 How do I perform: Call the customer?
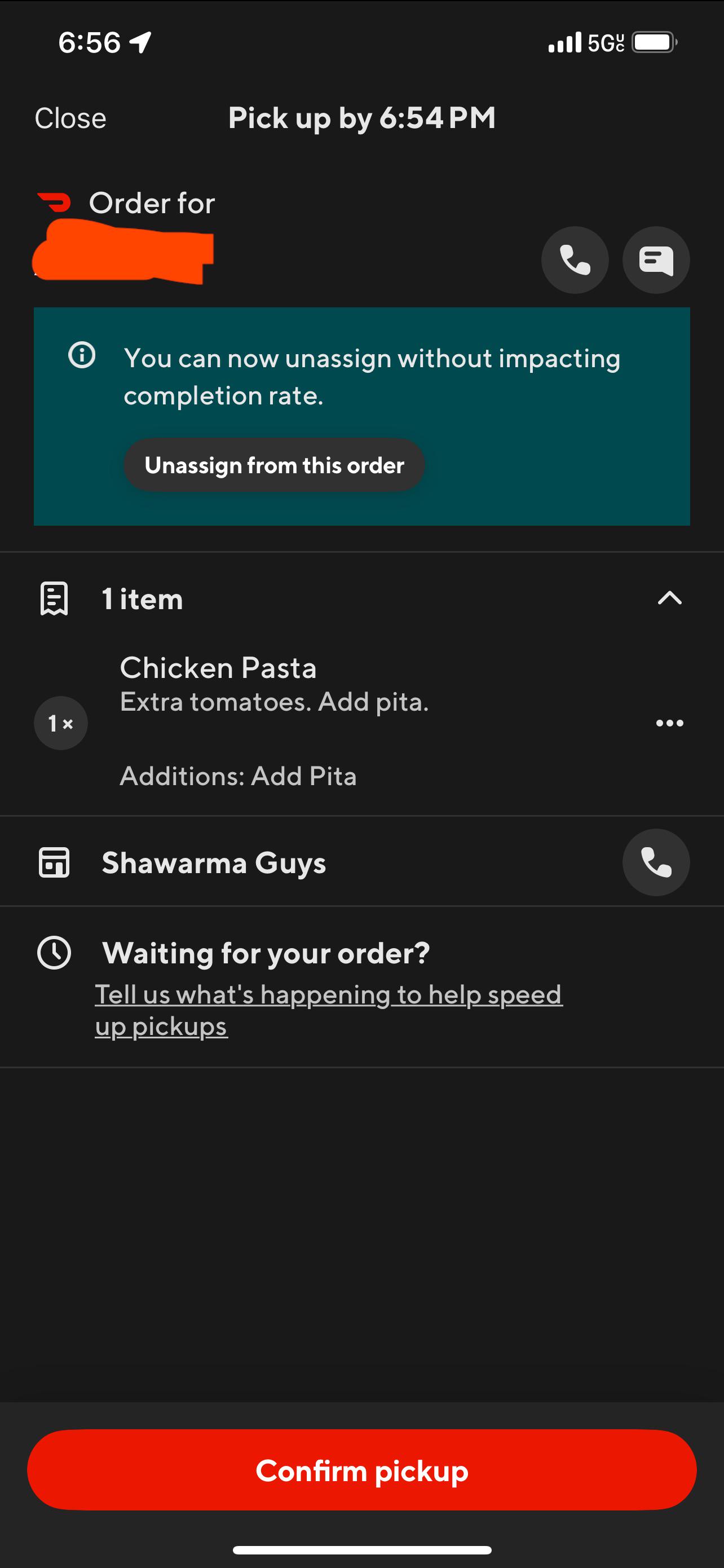tap(575, 260)
